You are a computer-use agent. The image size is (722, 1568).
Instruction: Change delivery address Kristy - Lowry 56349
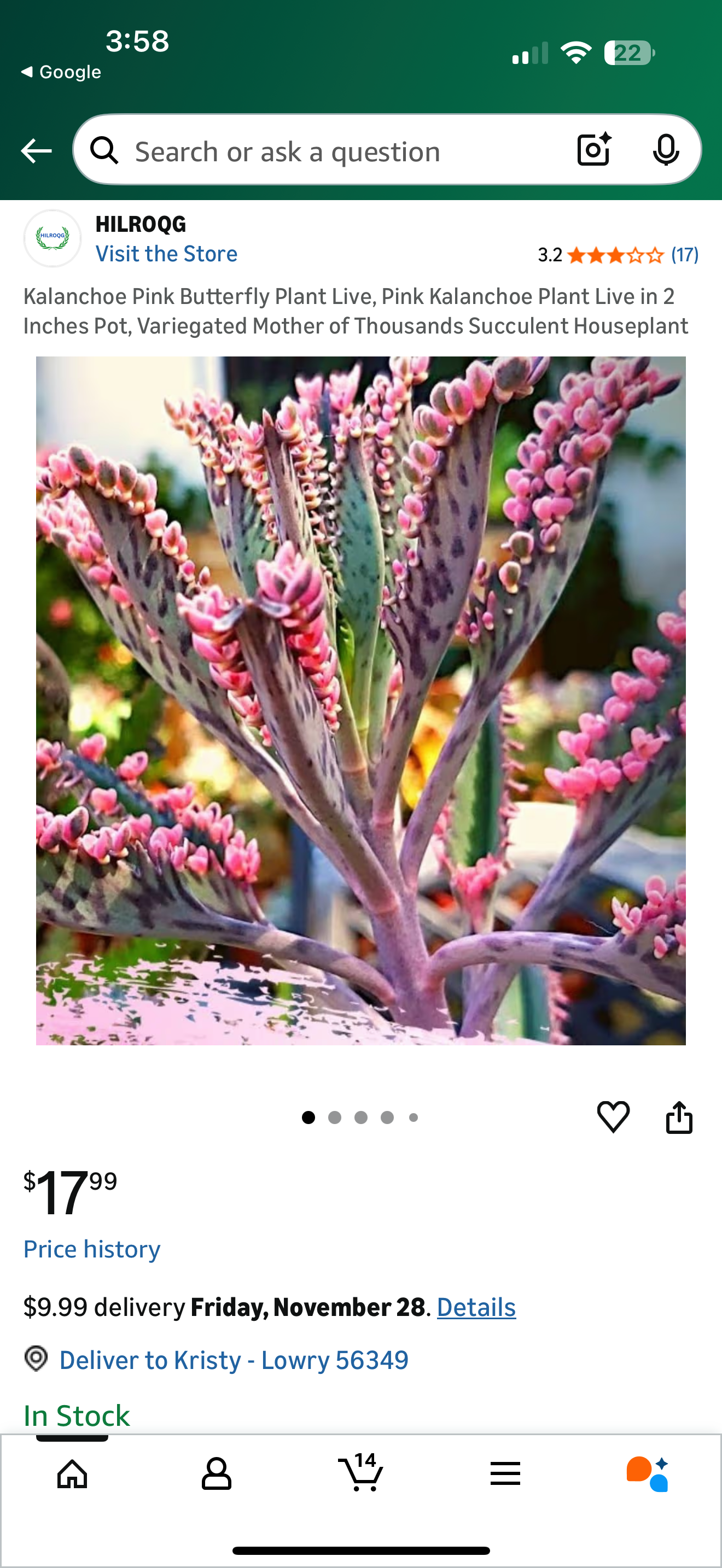233,1360
